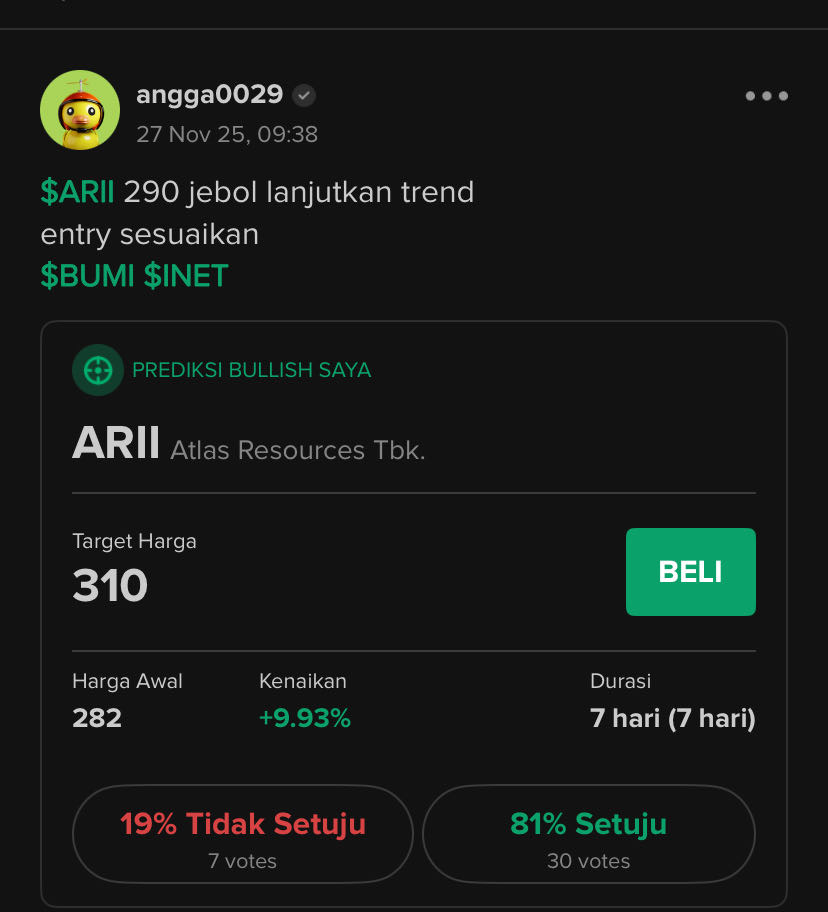
Task: Click the username angga0029
Action: pos(207,94)
